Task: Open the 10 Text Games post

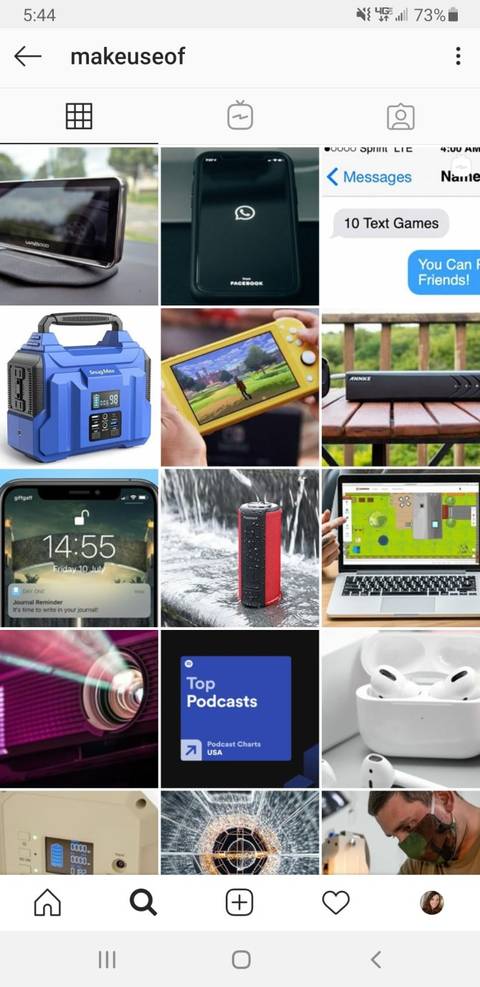Action: click(x=401, y=227)
